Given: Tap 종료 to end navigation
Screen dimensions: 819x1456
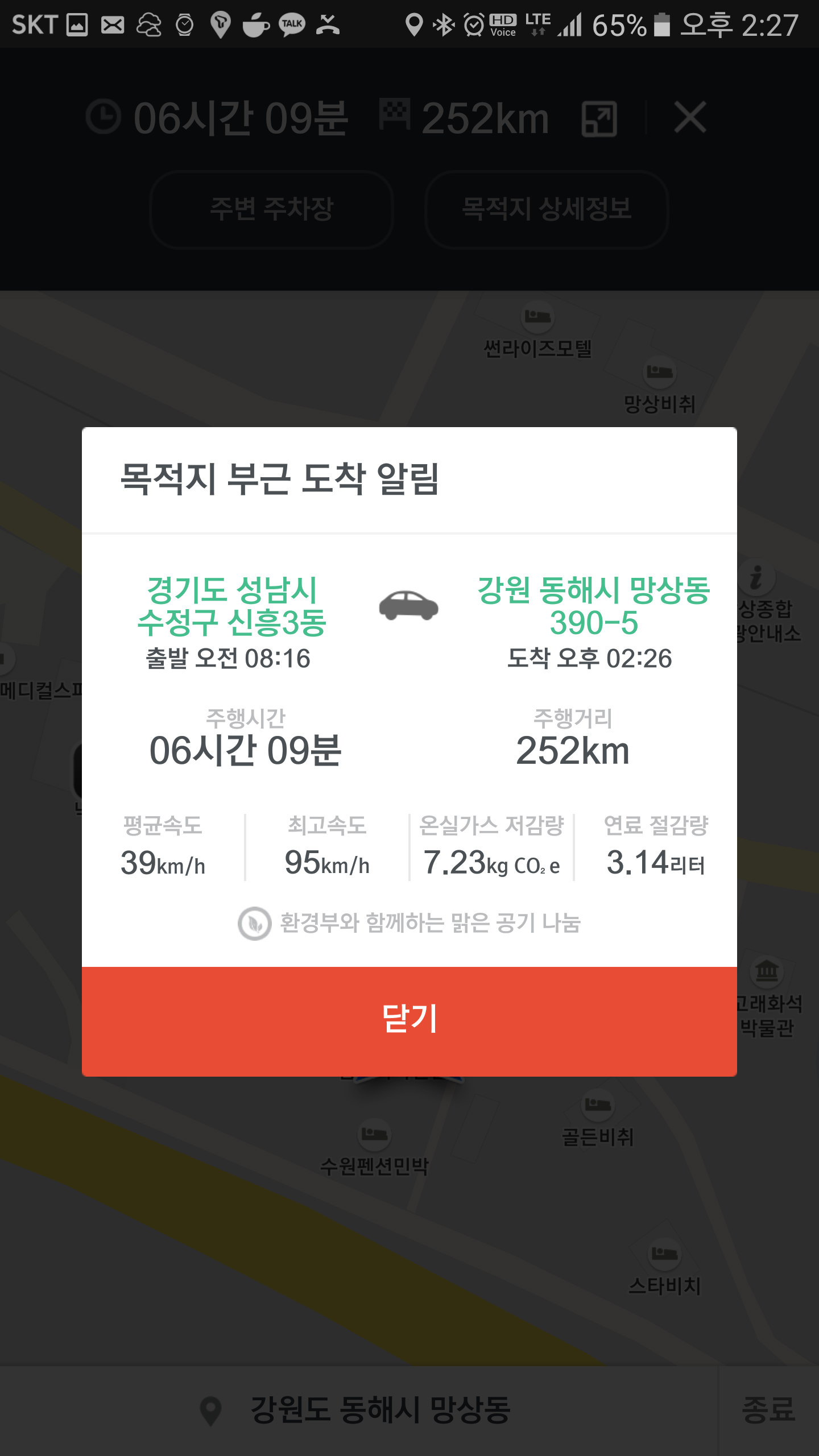Looking at the screenshot, I should pos(768,1409).
